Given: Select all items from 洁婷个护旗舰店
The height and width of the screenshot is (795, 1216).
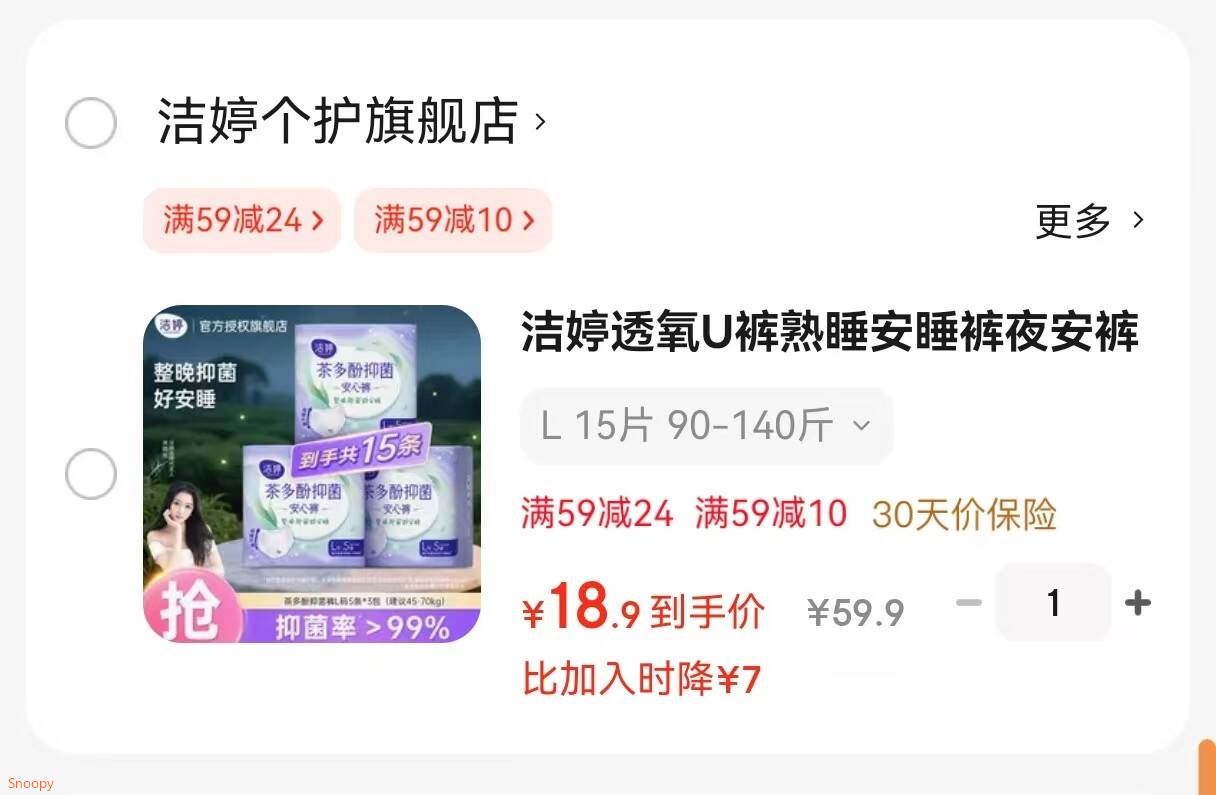Looking at the screenshot, I should point(91,123).
